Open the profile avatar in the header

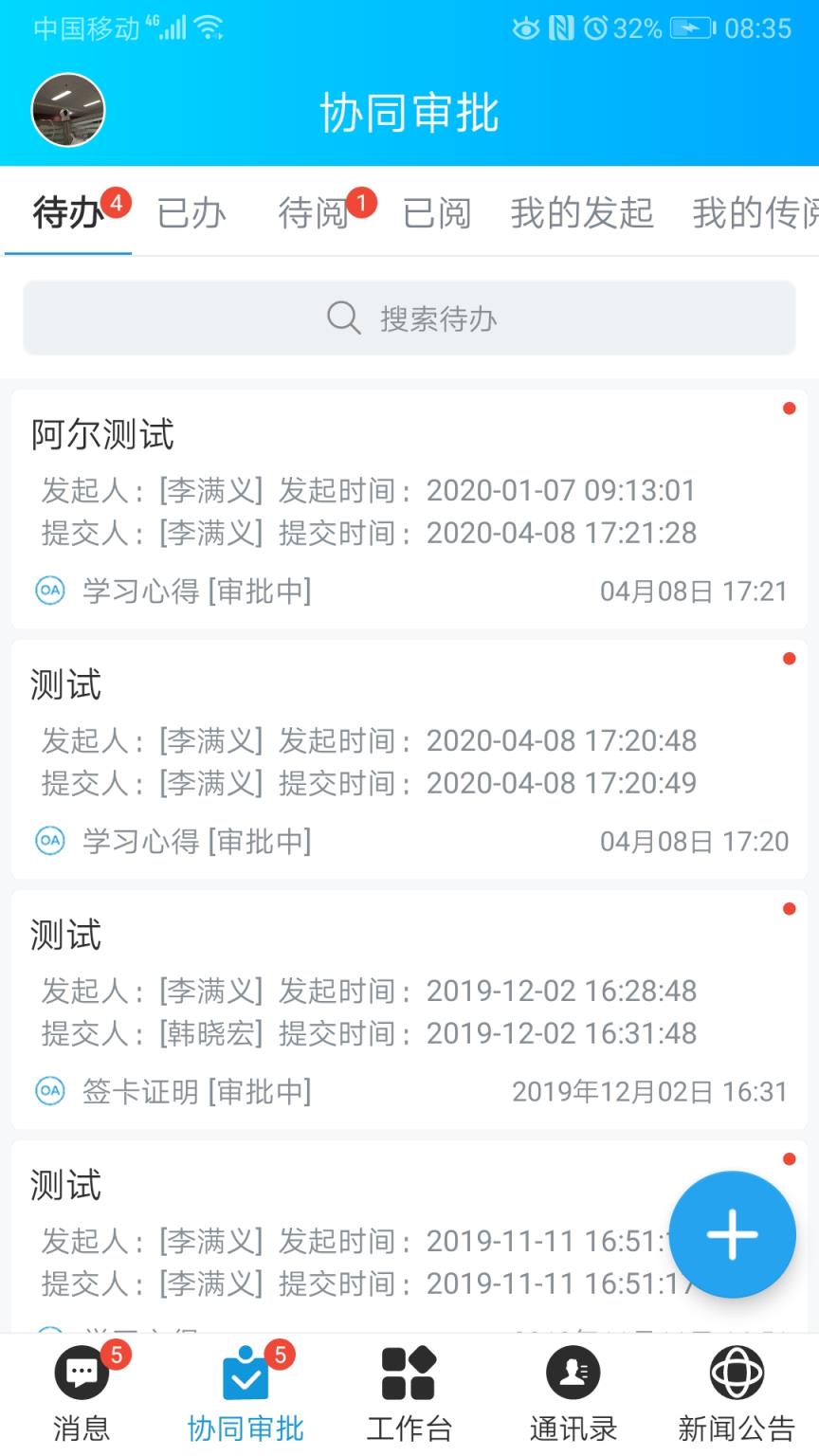[x=67, y=110]
